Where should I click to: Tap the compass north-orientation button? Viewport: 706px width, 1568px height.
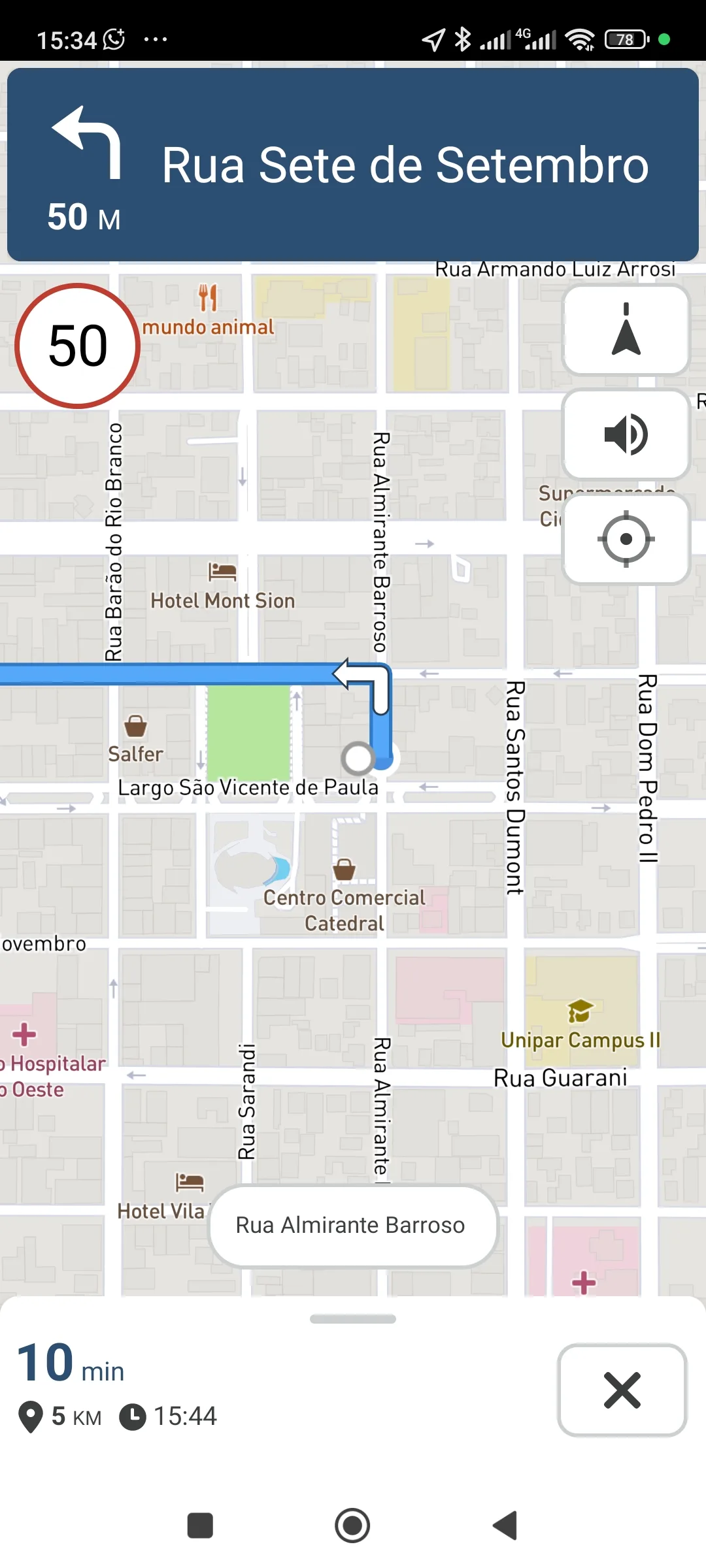626,330
